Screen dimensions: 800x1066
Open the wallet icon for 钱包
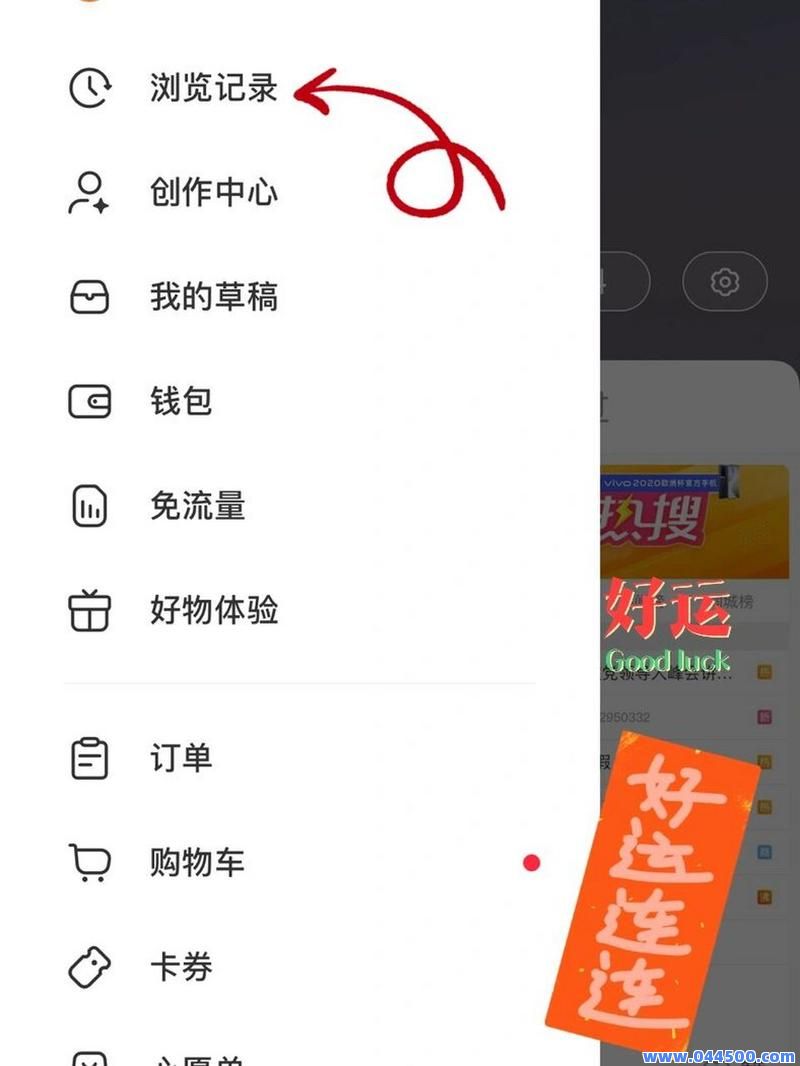[88, 400]
